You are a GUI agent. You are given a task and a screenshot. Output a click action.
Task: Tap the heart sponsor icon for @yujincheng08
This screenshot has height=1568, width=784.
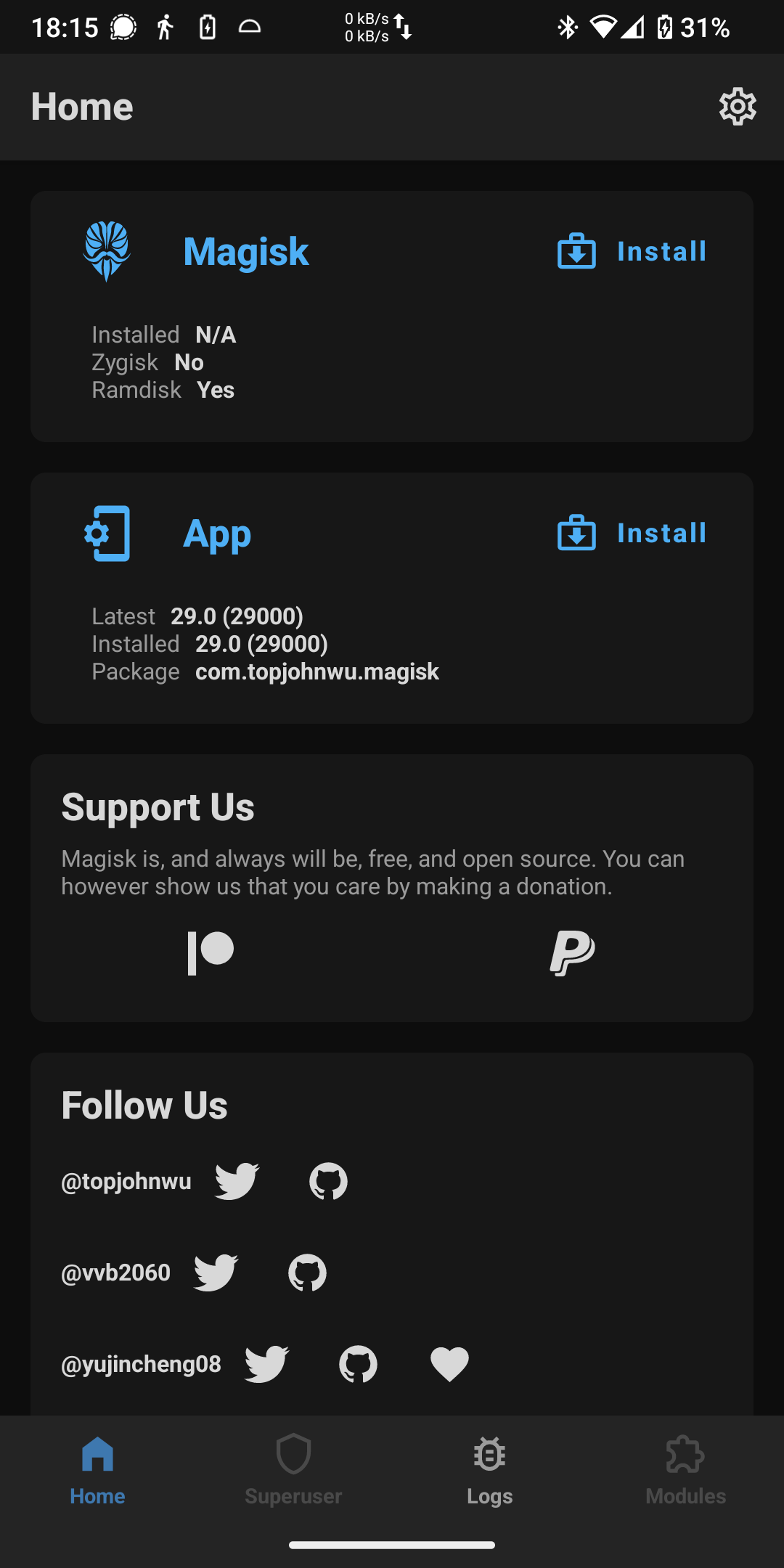point(449,1364)
